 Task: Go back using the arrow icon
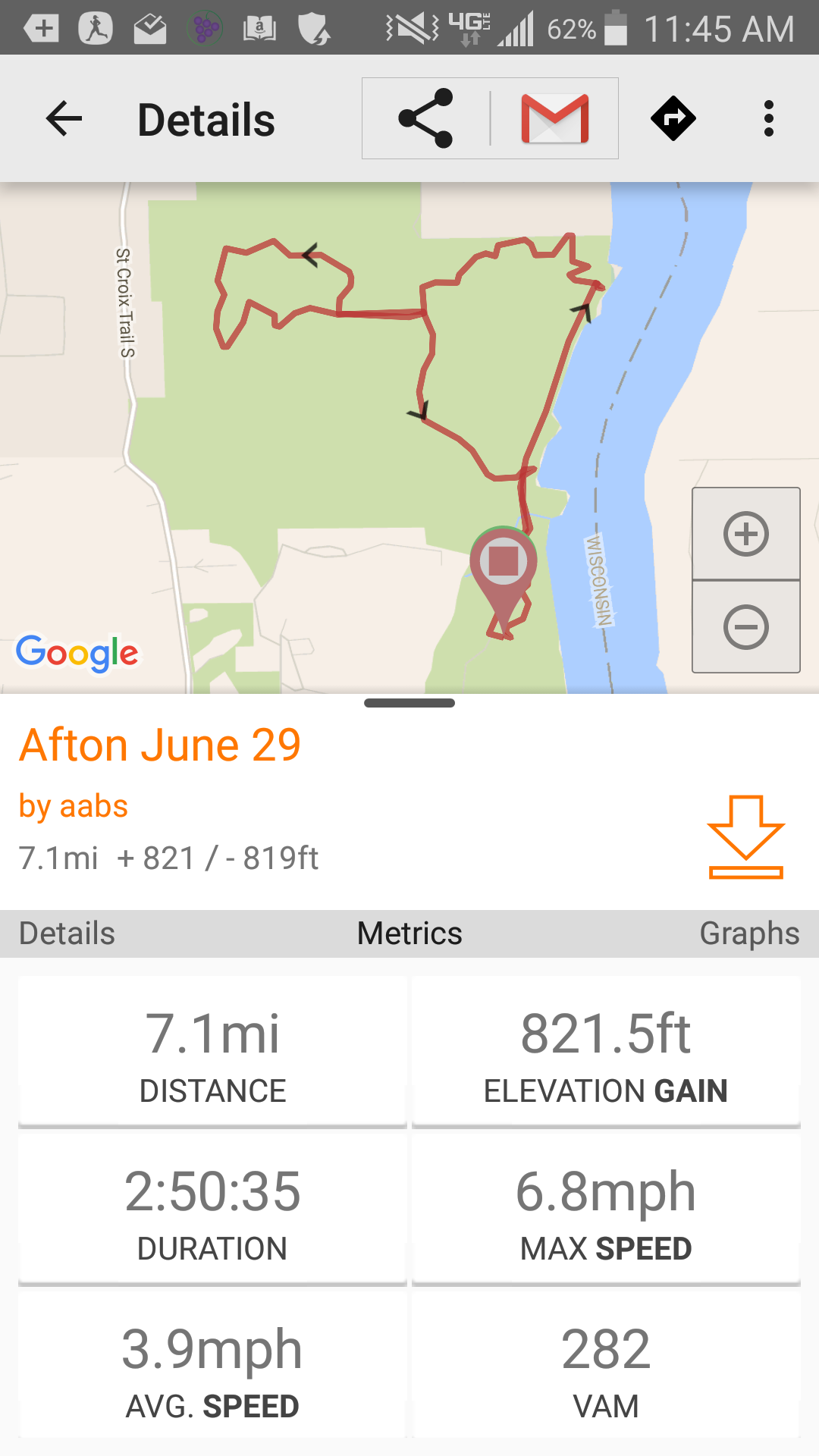(x=64, y=119)
